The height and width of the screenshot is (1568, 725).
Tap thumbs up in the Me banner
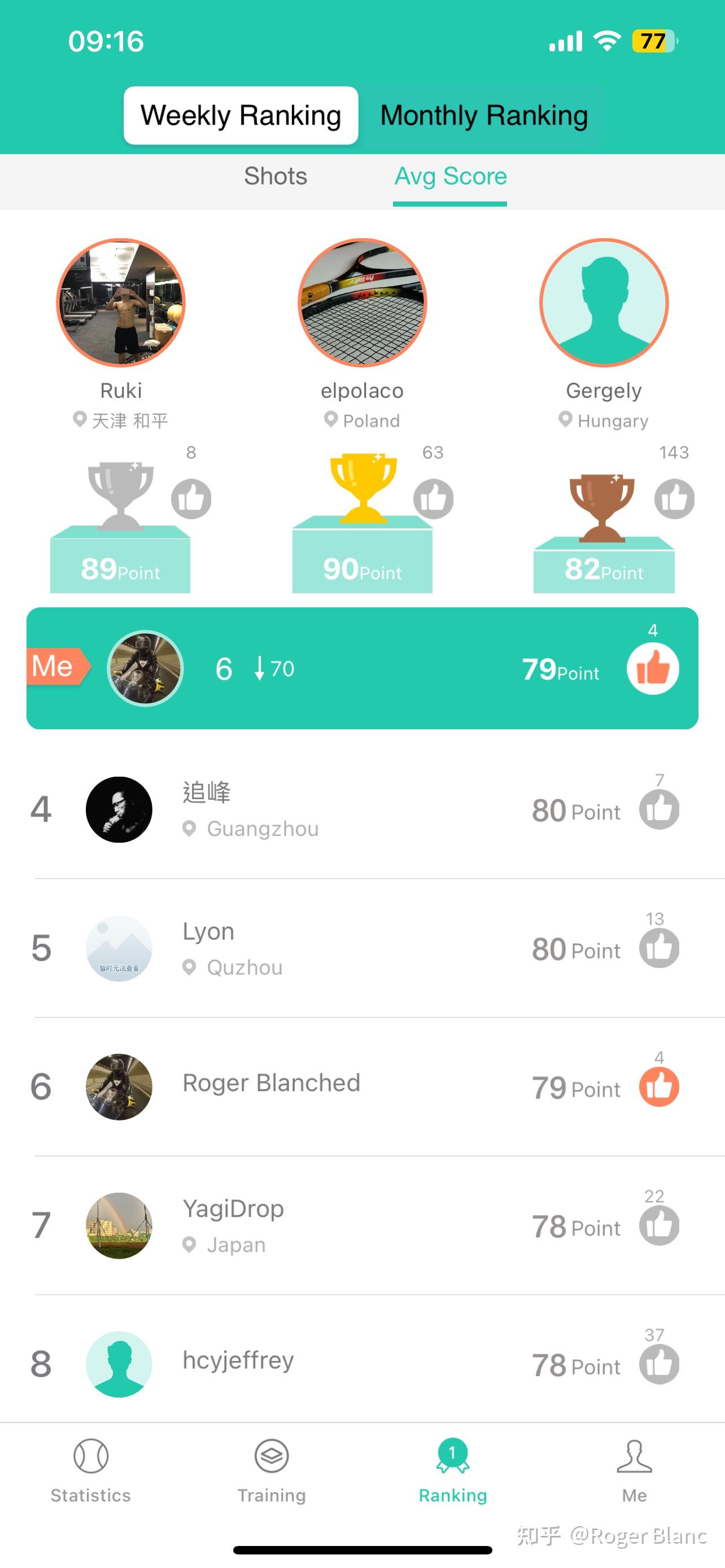[x=653, y=669]
